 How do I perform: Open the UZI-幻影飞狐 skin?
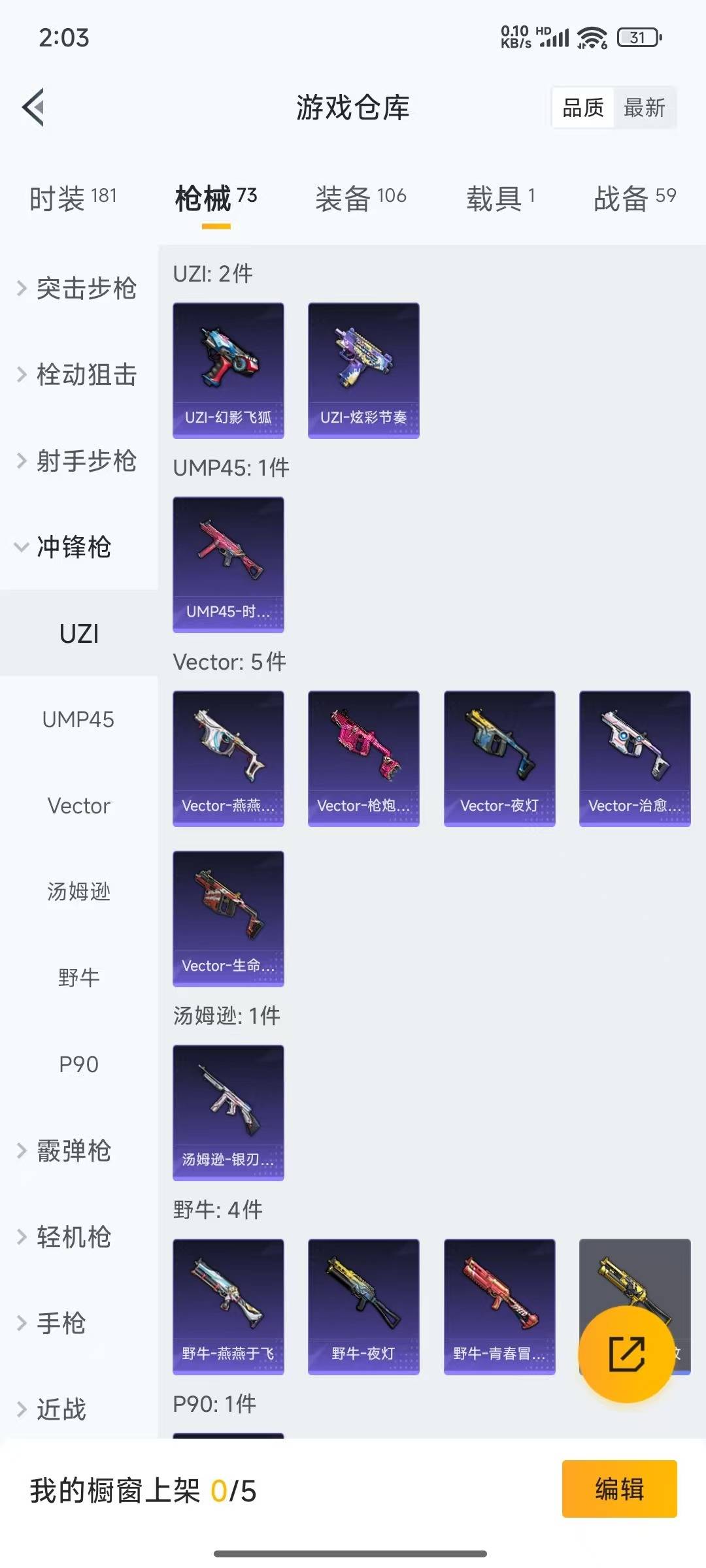pyautogui.click(x=228, y=370)
